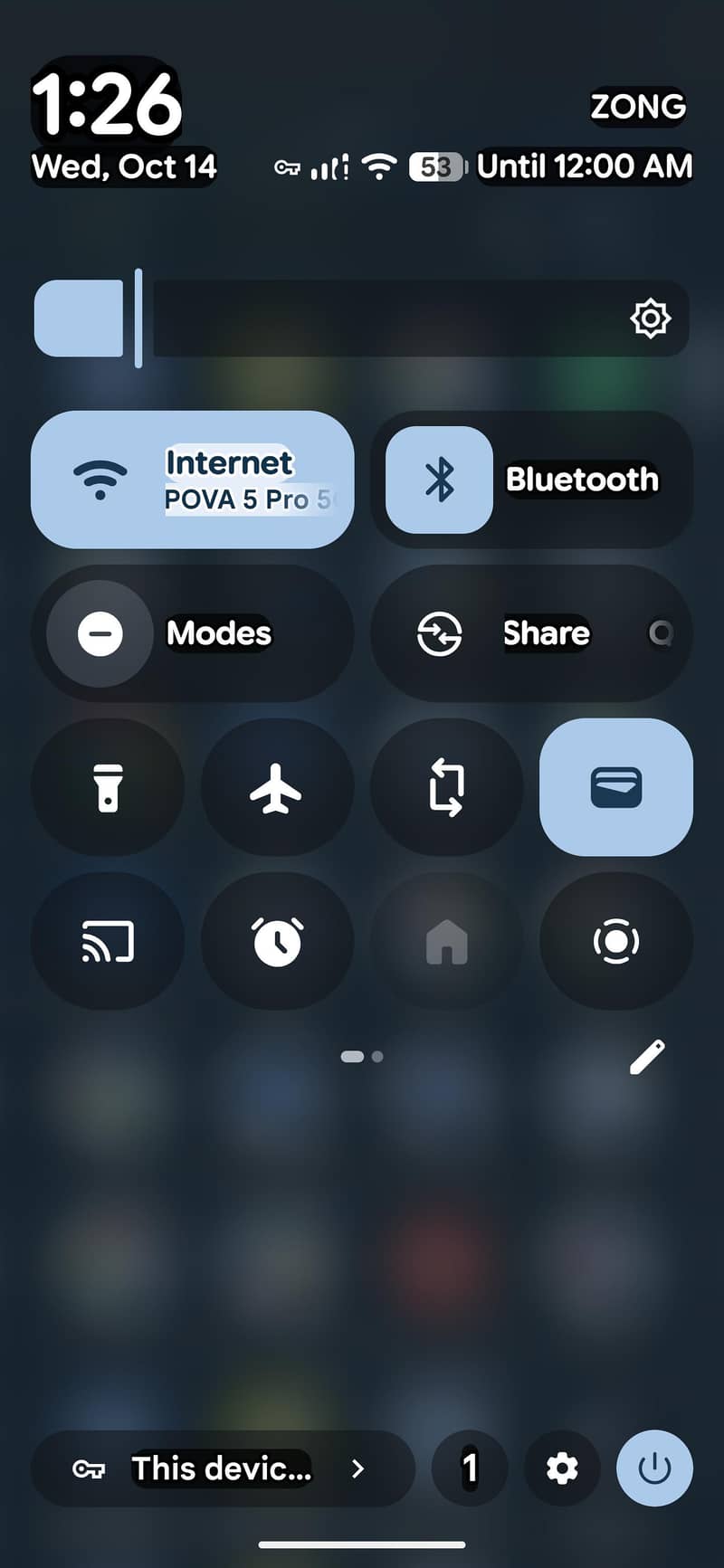The width and height of the screenshot is (724, 1568).
Task: Toggle the Bluetooth icon
Action: click(x=440, y=480)
